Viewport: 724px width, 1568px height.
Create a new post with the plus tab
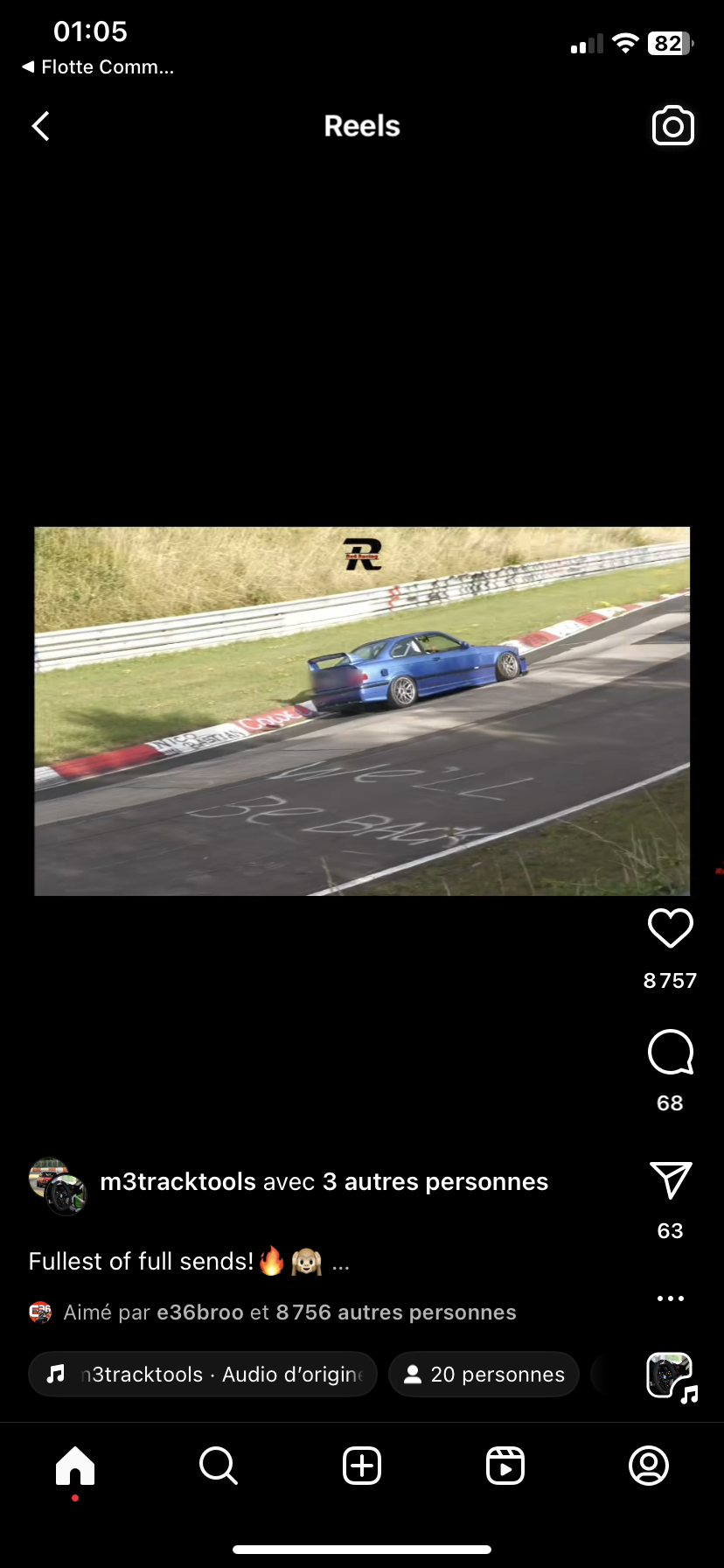[362, 1466]
